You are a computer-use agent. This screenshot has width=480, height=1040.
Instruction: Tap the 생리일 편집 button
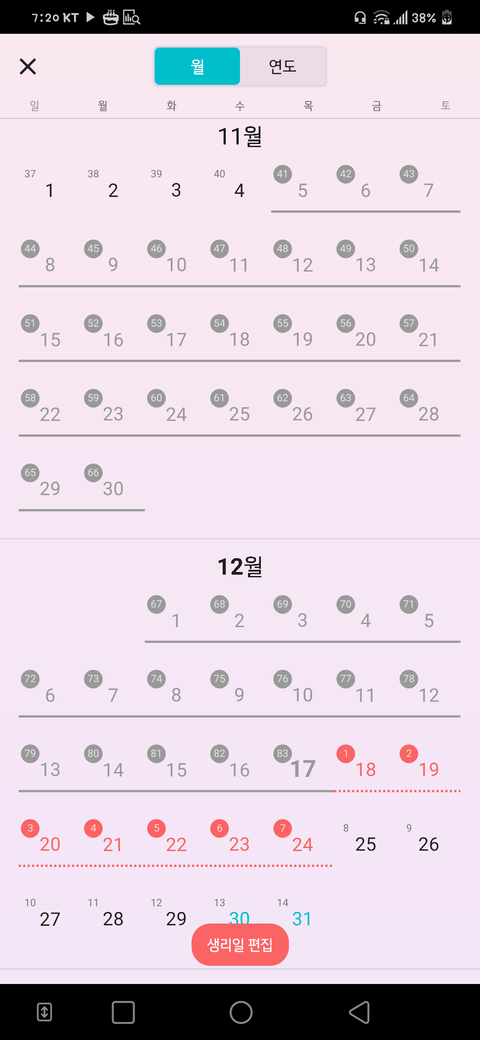pos(240,944)
